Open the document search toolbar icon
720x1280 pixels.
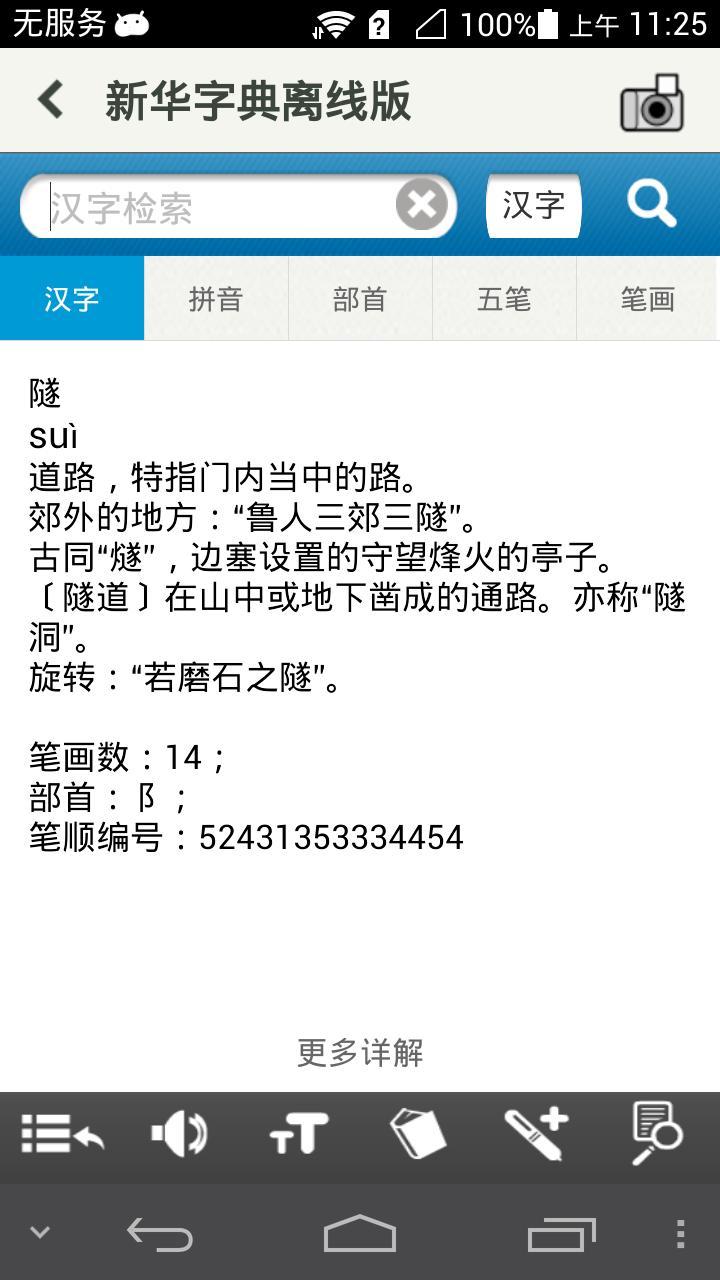pyautogui.click(x=656, y=1135)
